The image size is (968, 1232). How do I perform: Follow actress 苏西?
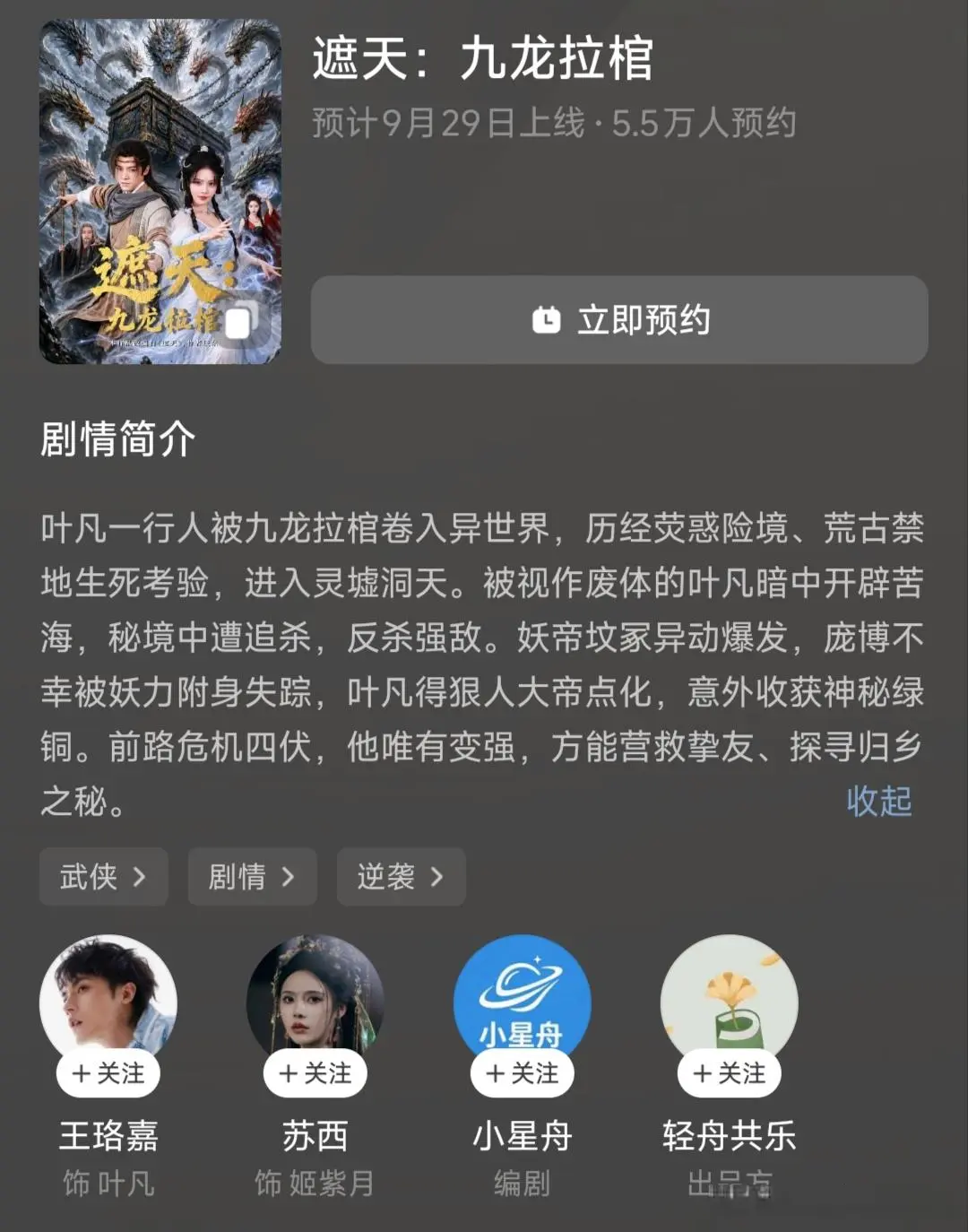tap(315, 1073)
